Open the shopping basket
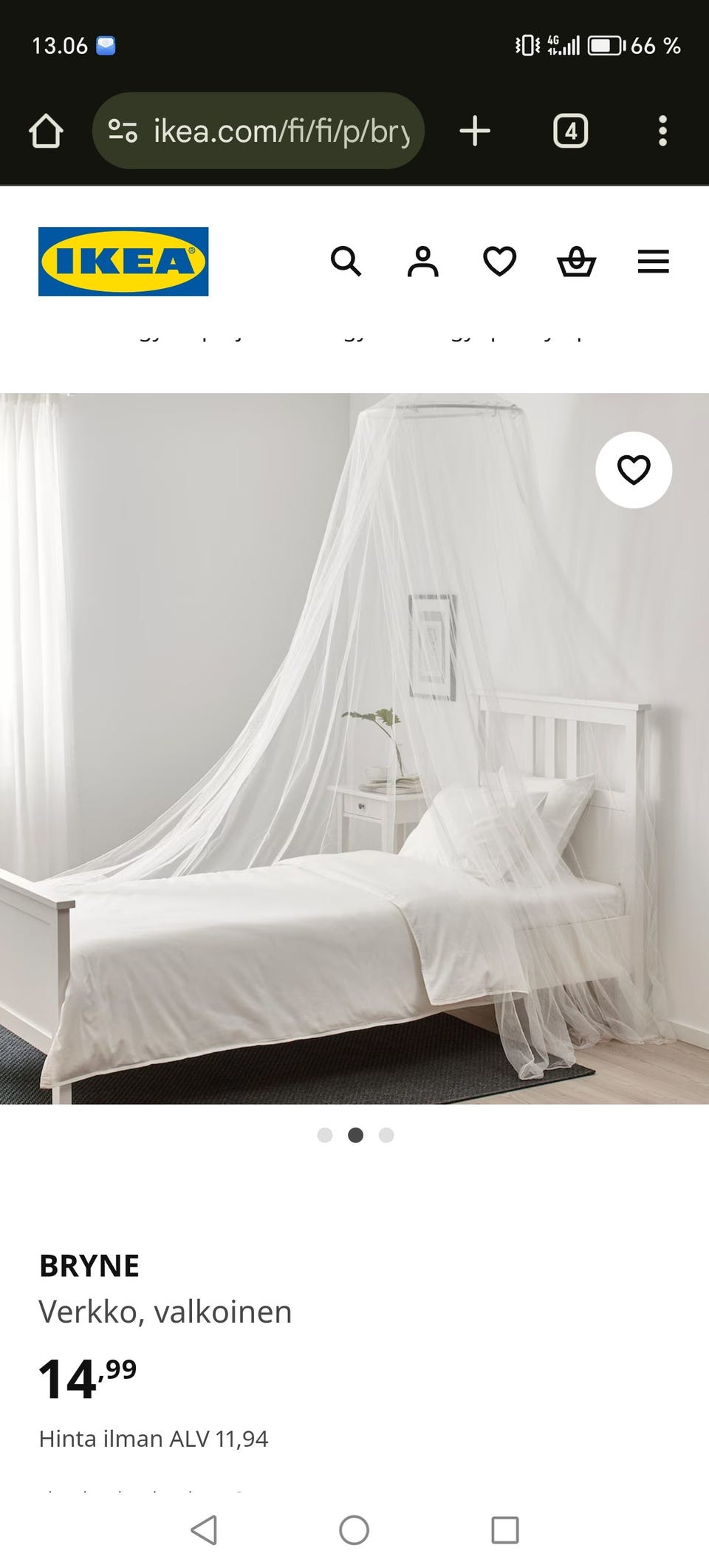 576,262
